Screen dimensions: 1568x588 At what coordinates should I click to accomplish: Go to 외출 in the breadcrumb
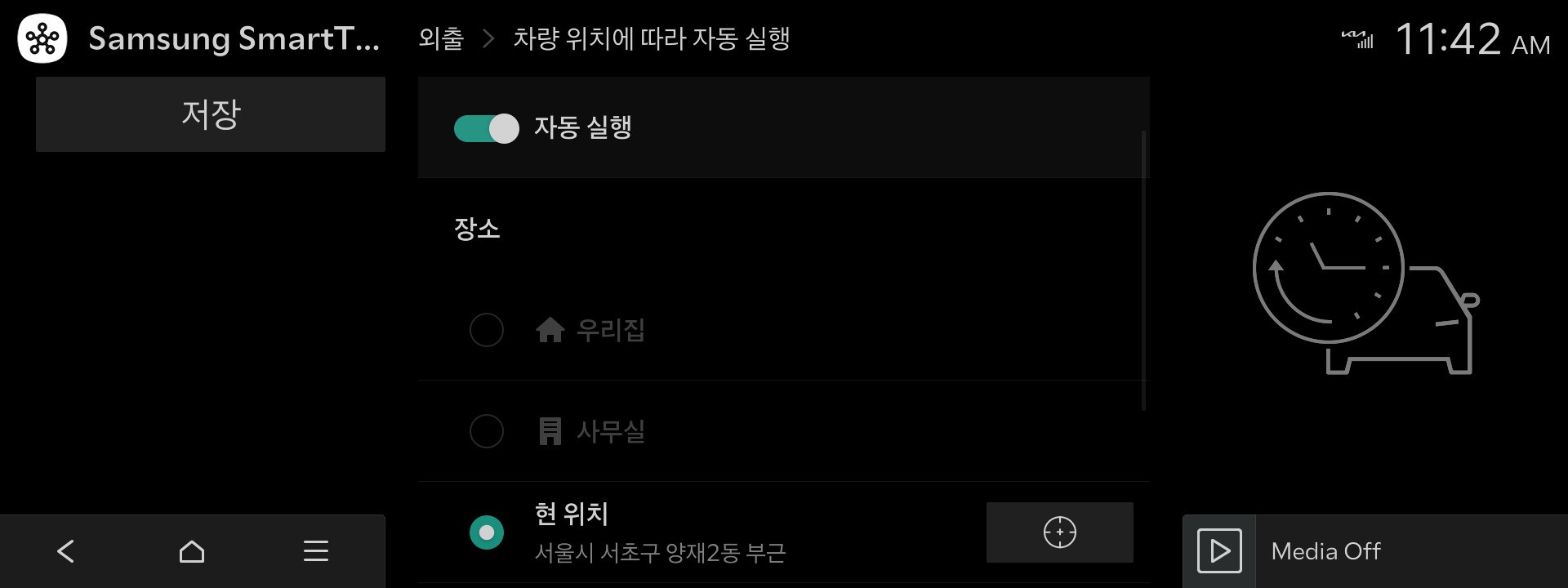(x=441, y=38)
